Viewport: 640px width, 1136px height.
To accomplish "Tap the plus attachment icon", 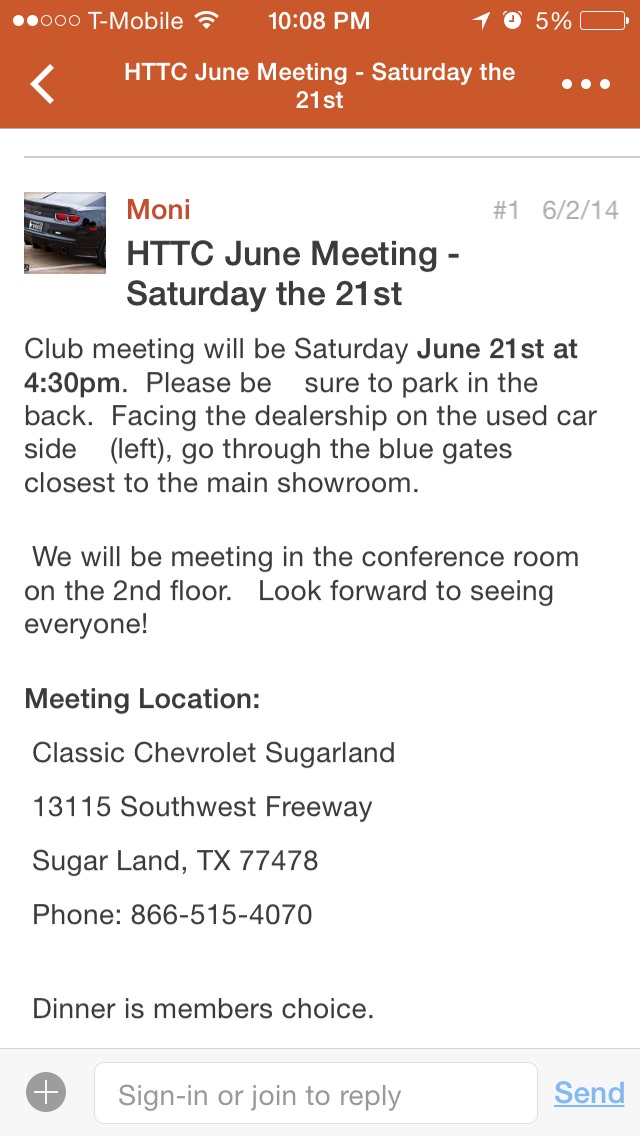I will 46,1093.
